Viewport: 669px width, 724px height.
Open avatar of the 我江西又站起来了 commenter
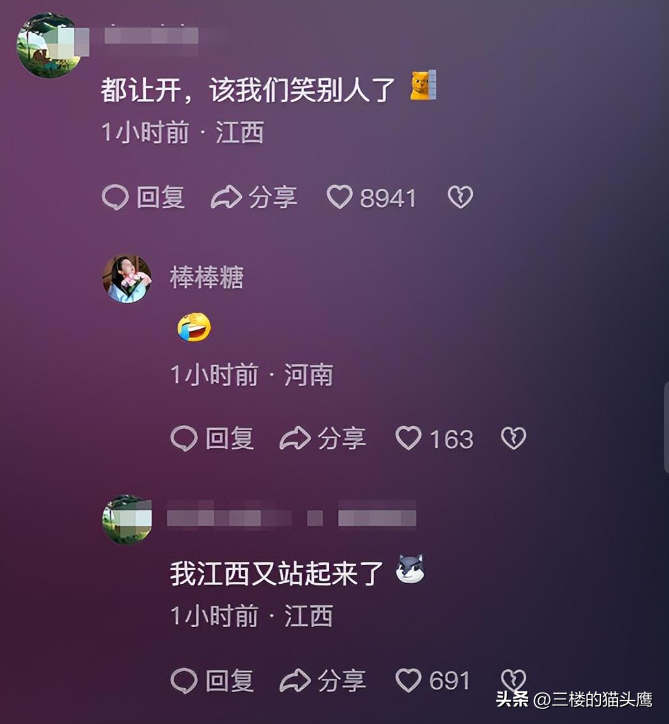click(127, 520)
